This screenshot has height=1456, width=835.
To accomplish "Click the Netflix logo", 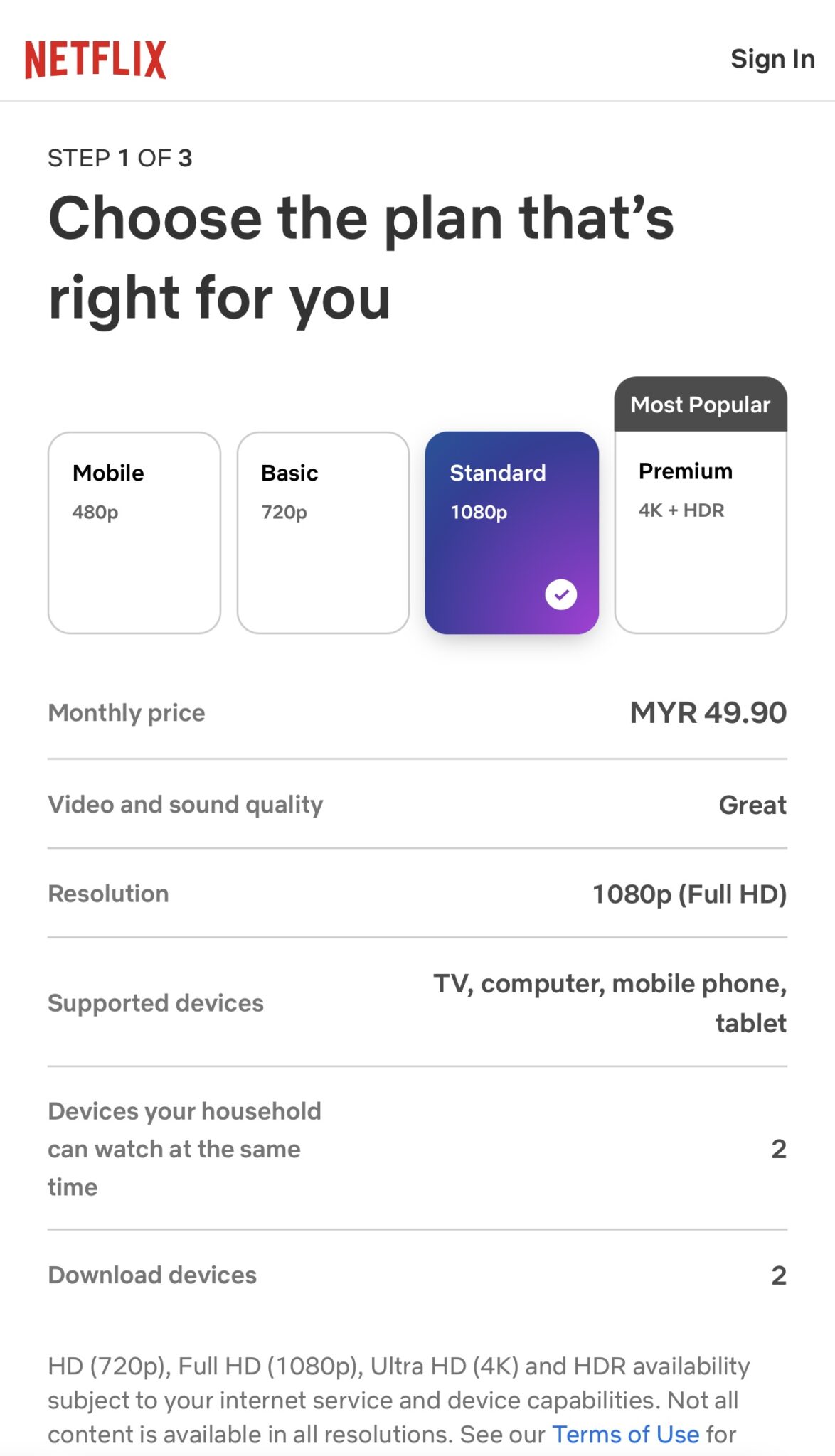I will point(95,60).
